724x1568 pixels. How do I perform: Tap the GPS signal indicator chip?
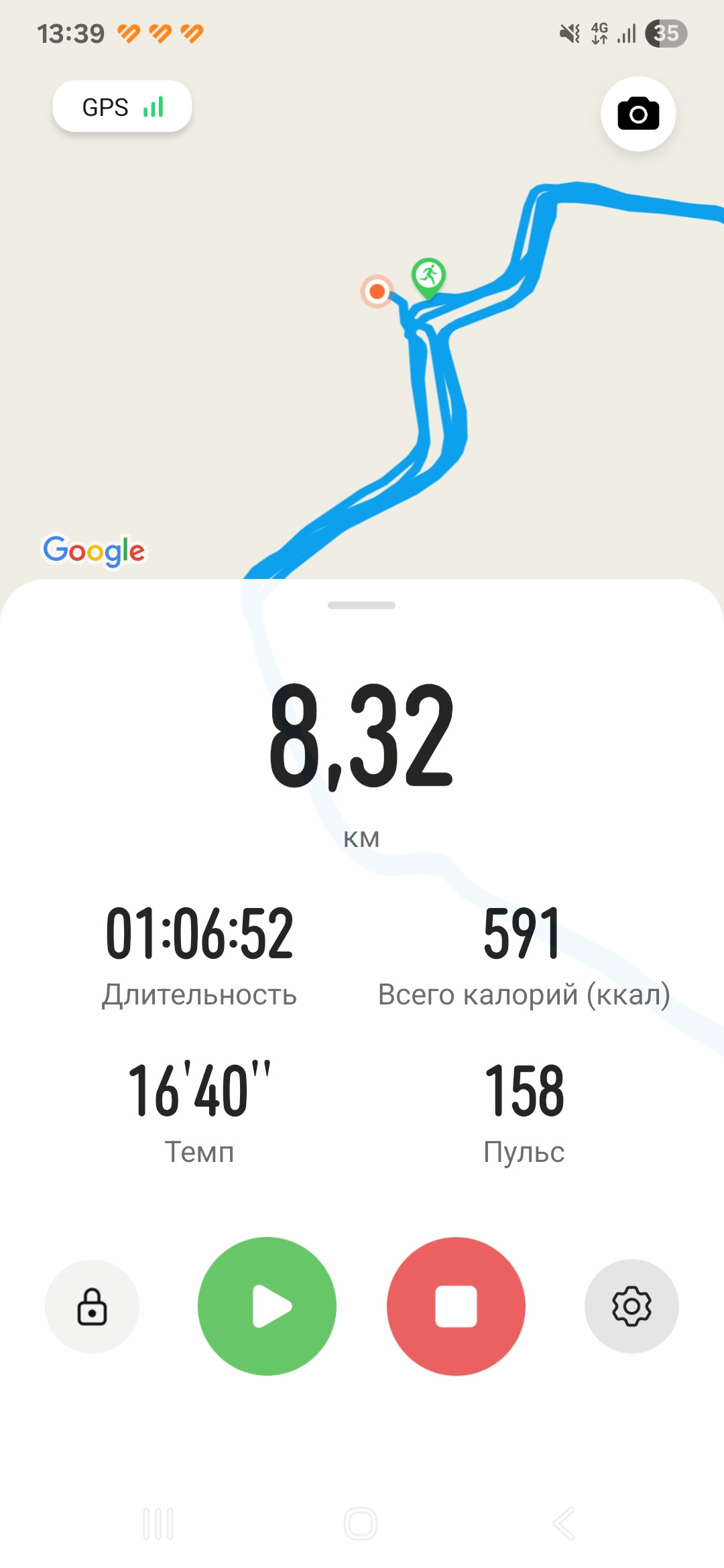click(122, 107)
